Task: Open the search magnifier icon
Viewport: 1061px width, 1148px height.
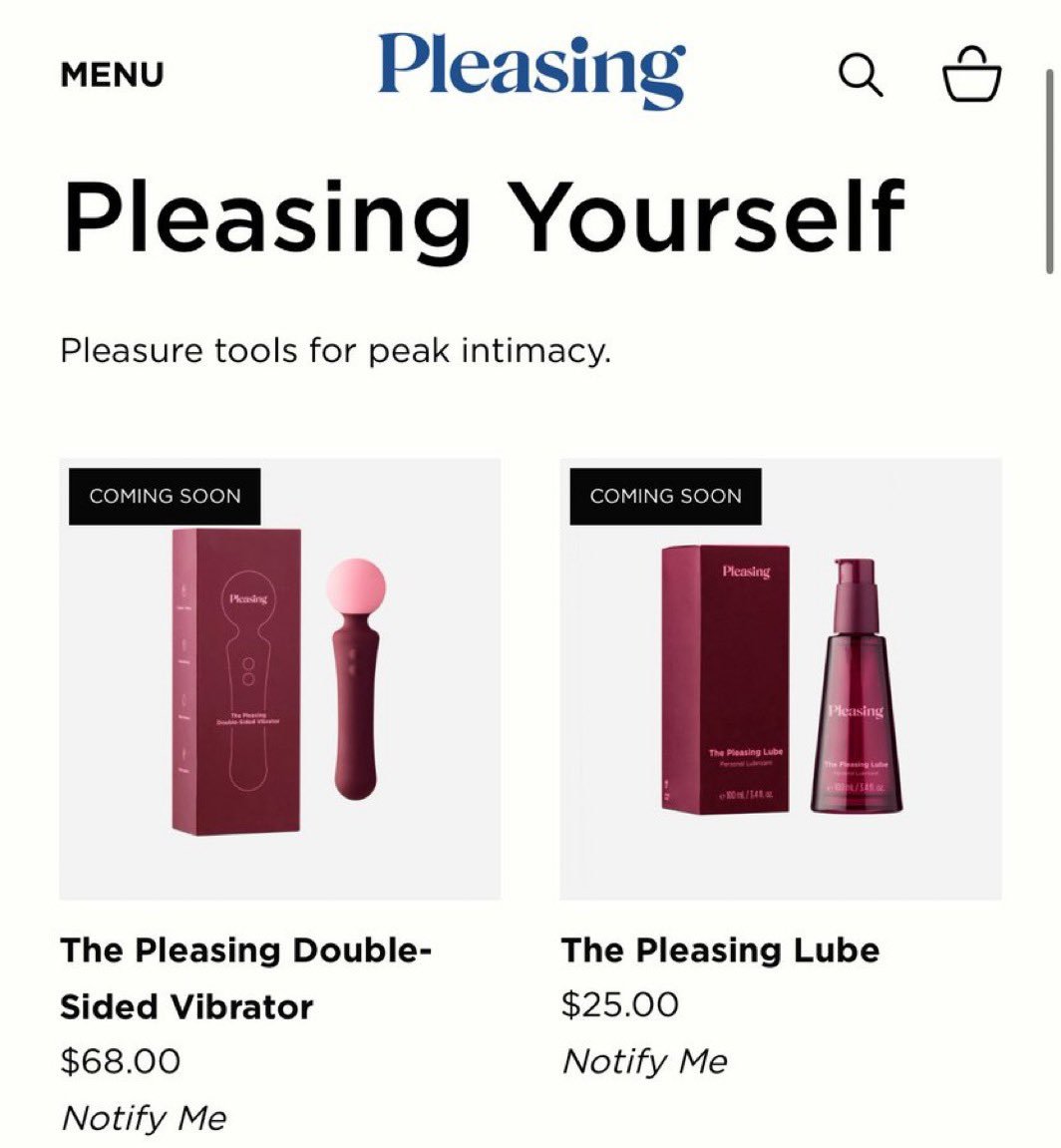Action: click(x=861, y=75)
